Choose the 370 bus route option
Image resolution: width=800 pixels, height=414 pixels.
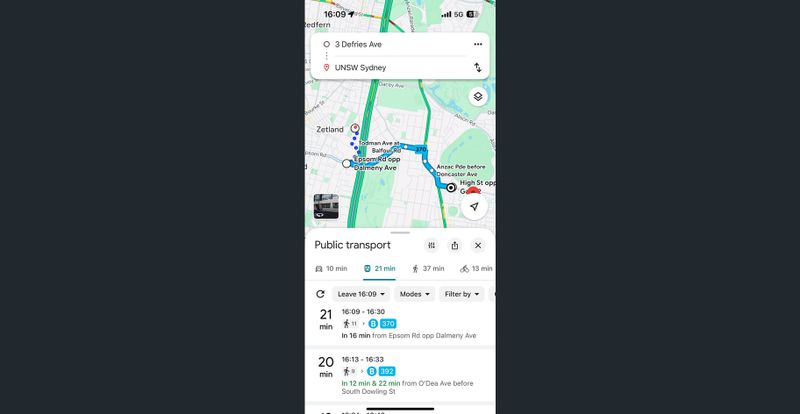pos(400,324)
